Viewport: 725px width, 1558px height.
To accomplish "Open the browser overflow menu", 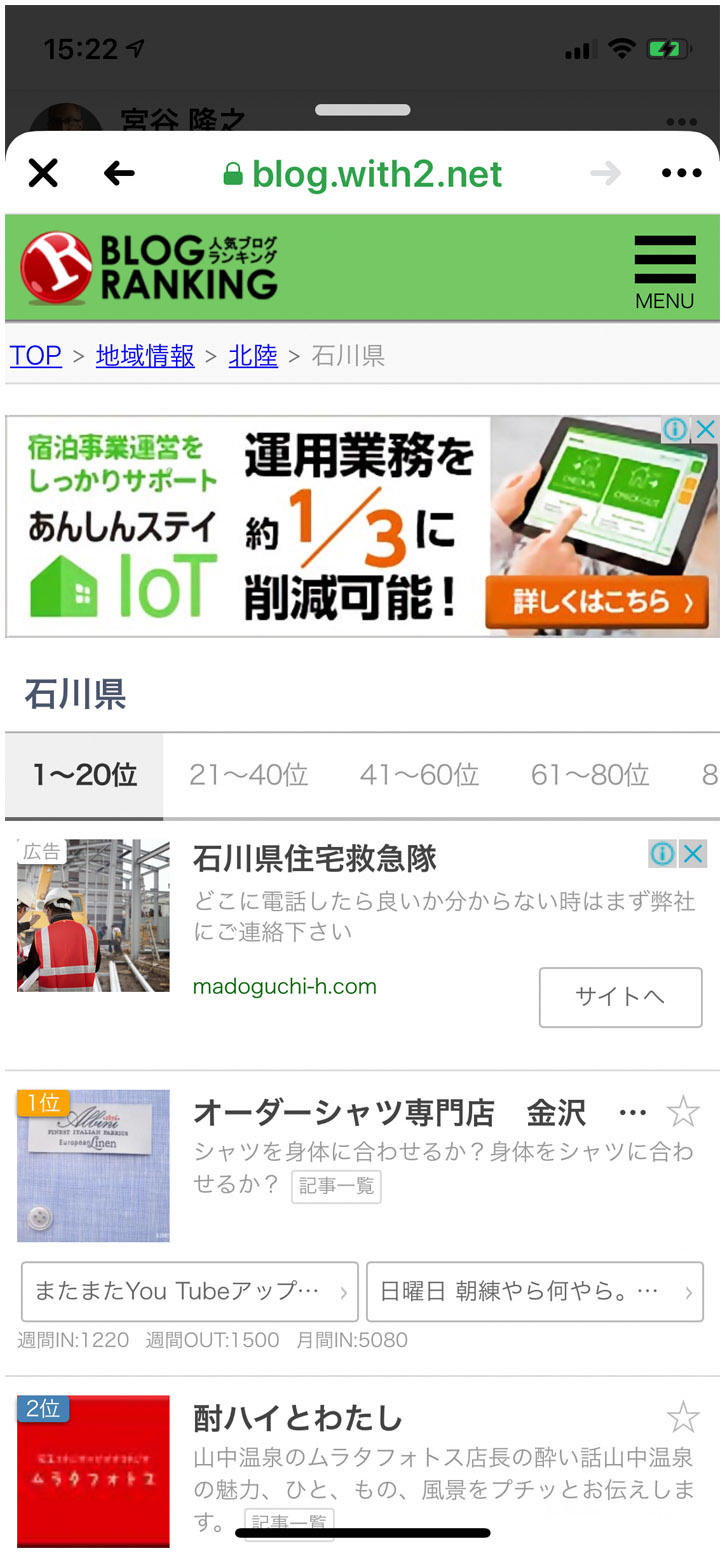I will (x=681, y=174).
